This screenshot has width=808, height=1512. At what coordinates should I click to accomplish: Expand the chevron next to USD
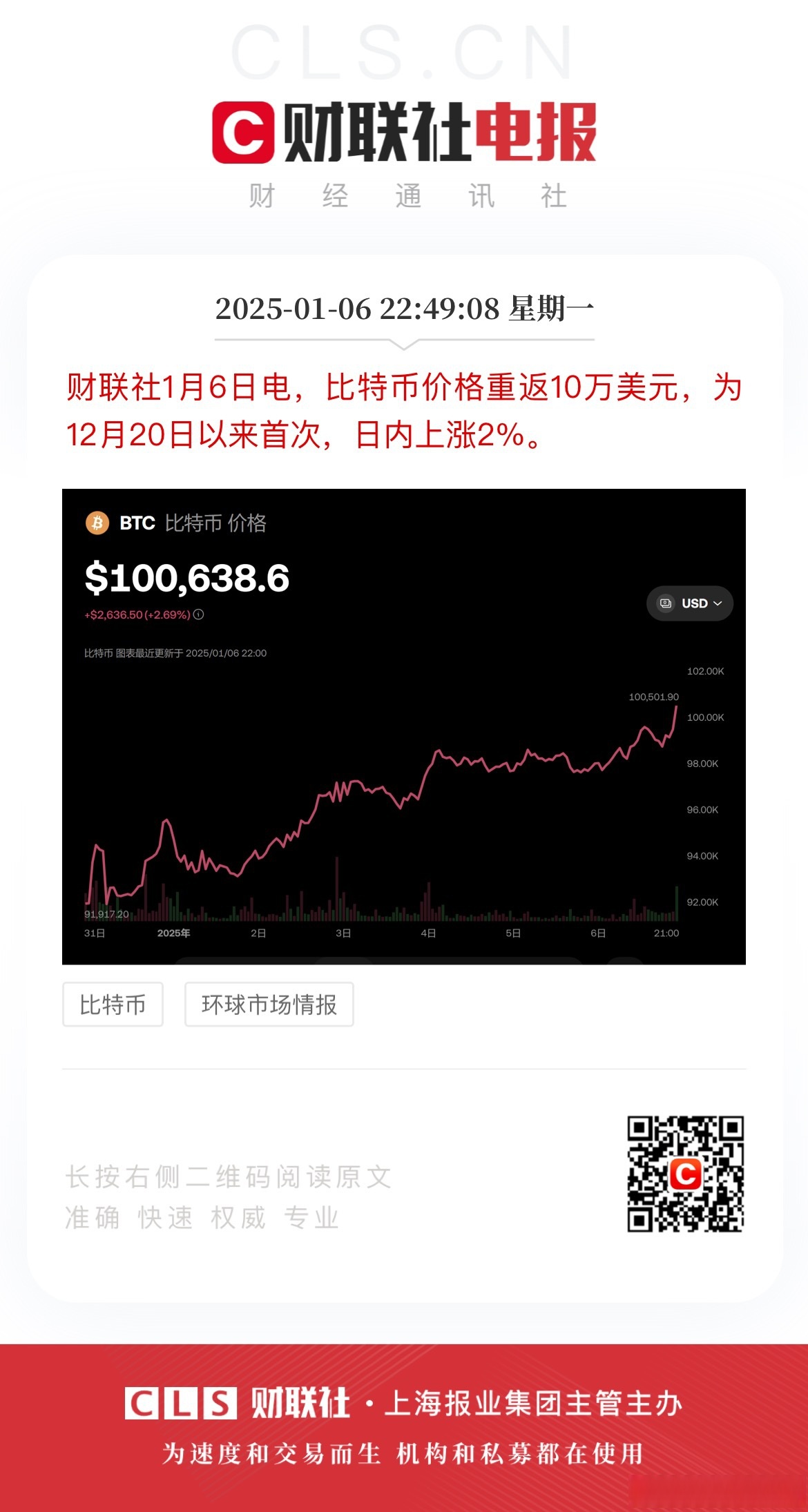coord(716,603)
